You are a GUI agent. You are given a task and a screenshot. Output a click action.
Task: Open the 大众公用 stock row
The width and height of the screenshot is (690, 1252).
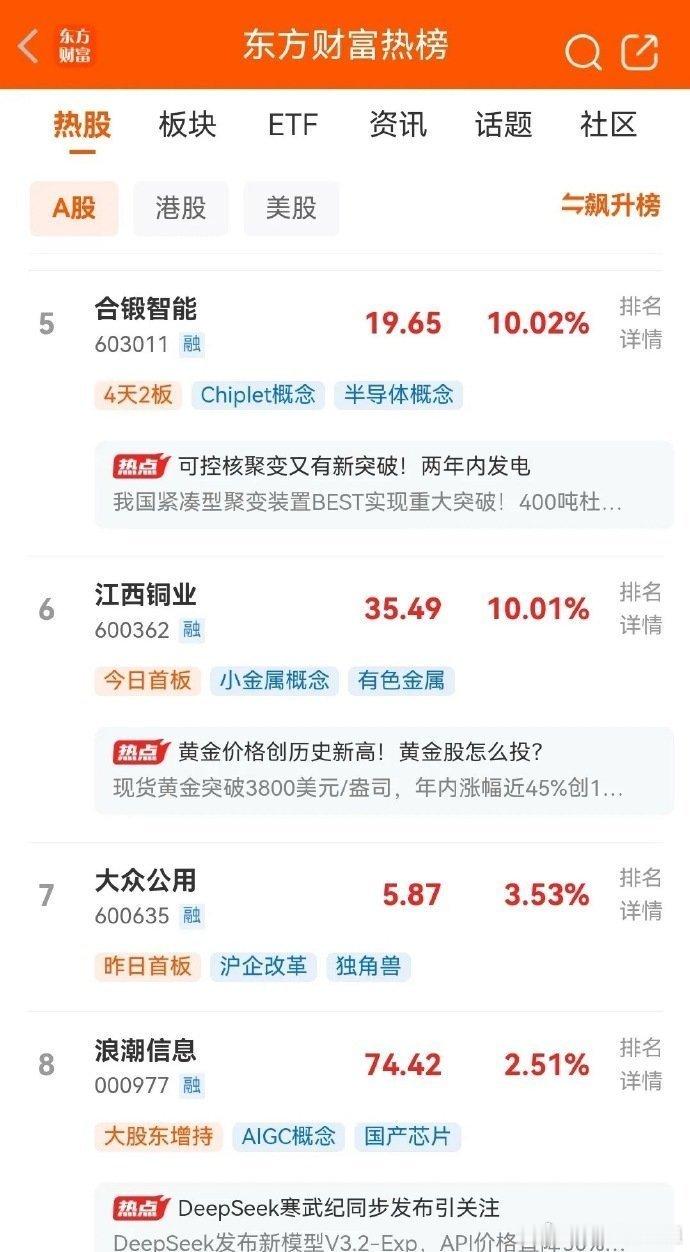point(345,895)
